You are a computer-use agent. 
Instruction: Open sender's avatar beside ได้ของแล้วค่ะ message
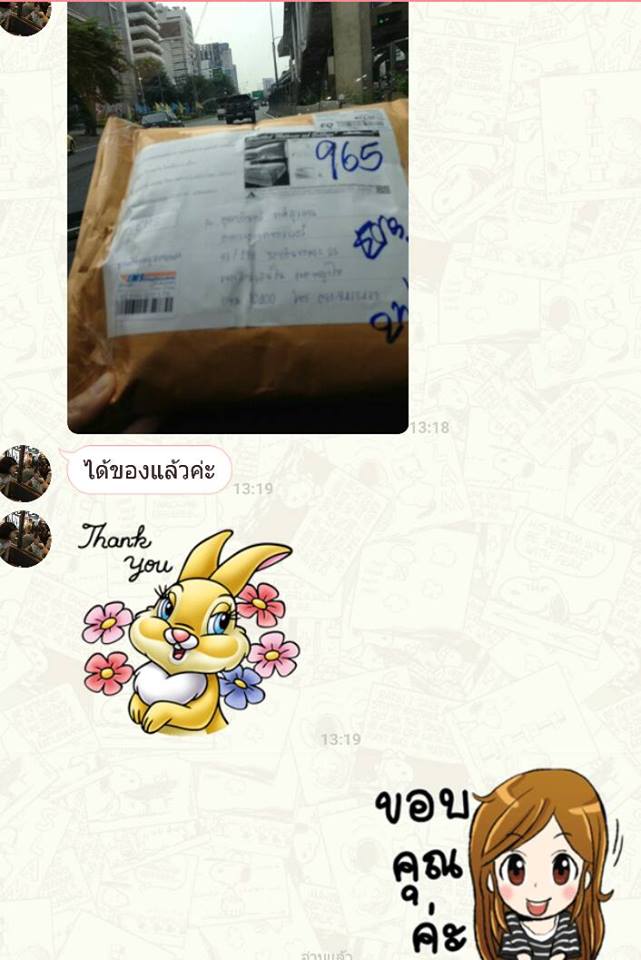[x=24, y=473]
